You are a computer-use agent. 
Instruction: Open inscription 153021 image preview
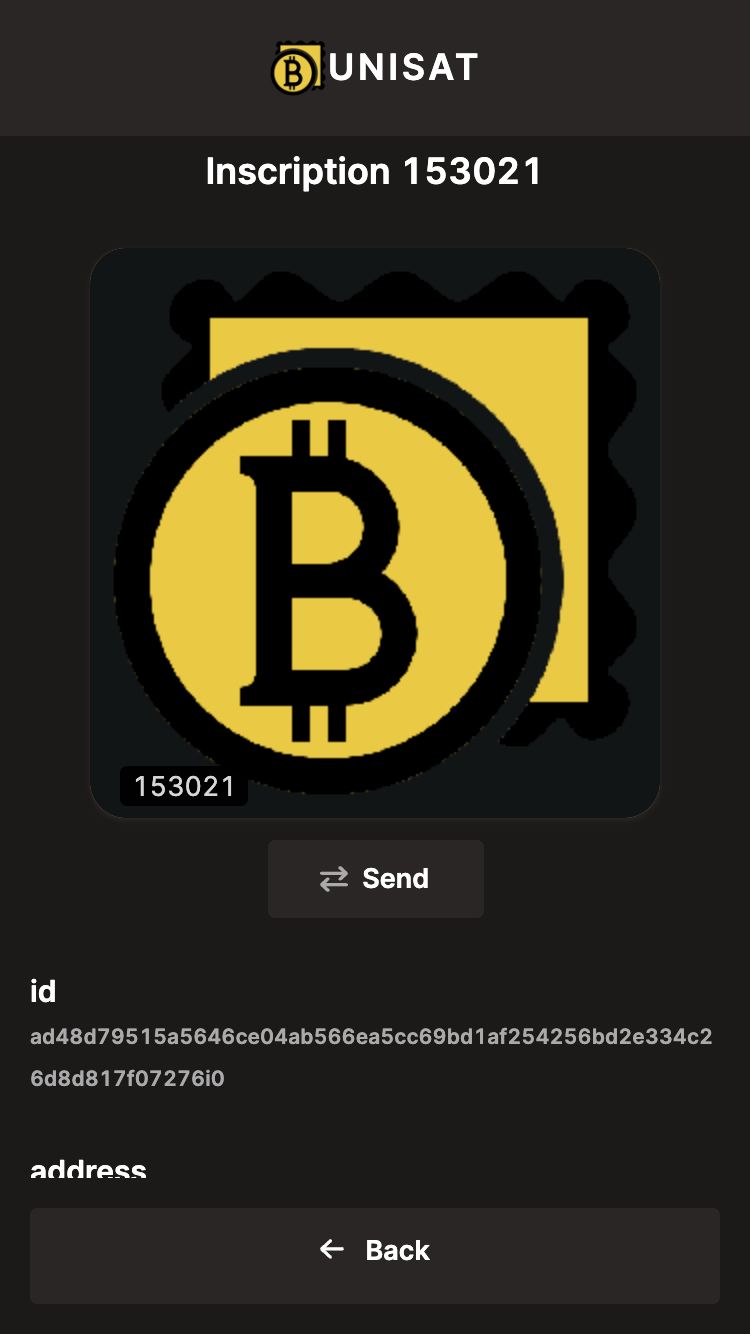coord(375,533)
